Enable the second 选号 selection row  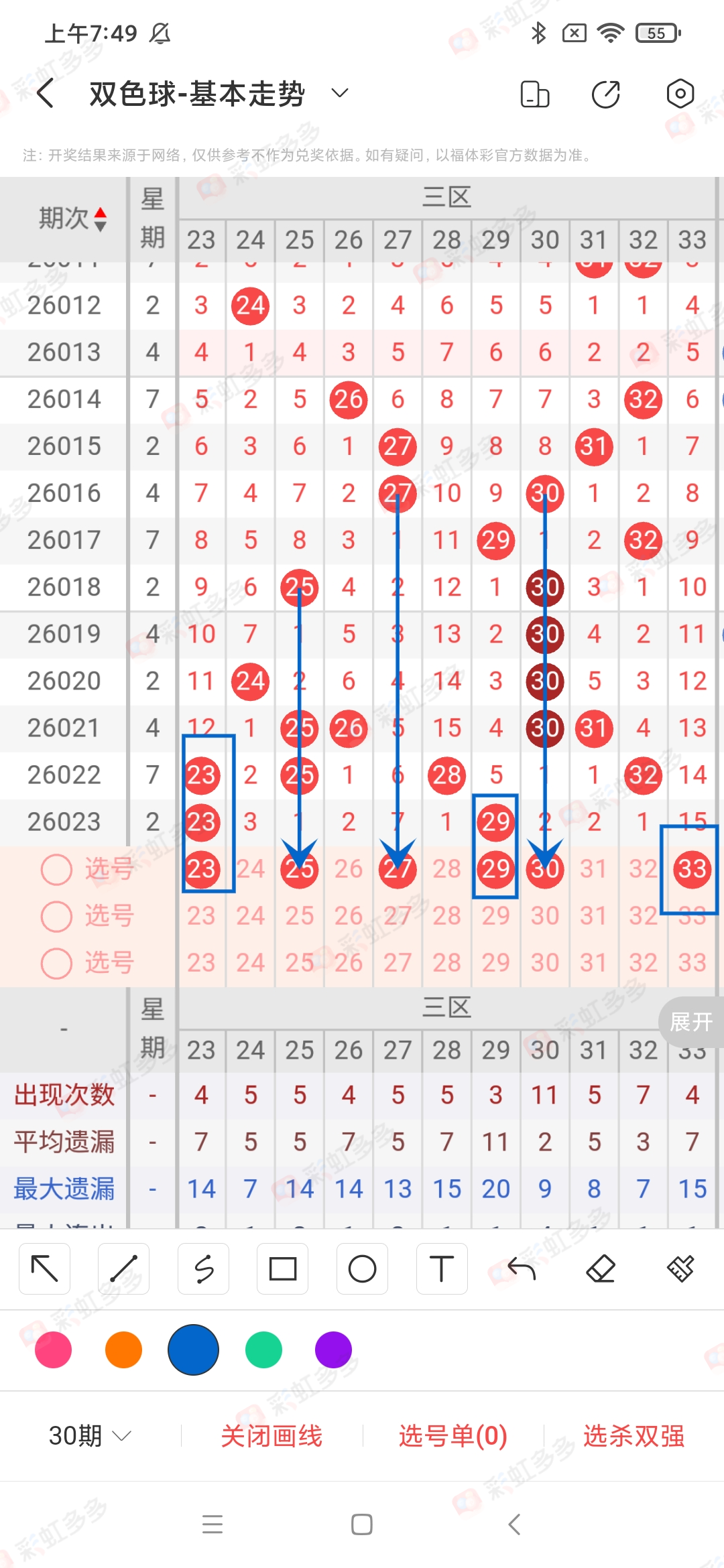click(x=56, y=916)
